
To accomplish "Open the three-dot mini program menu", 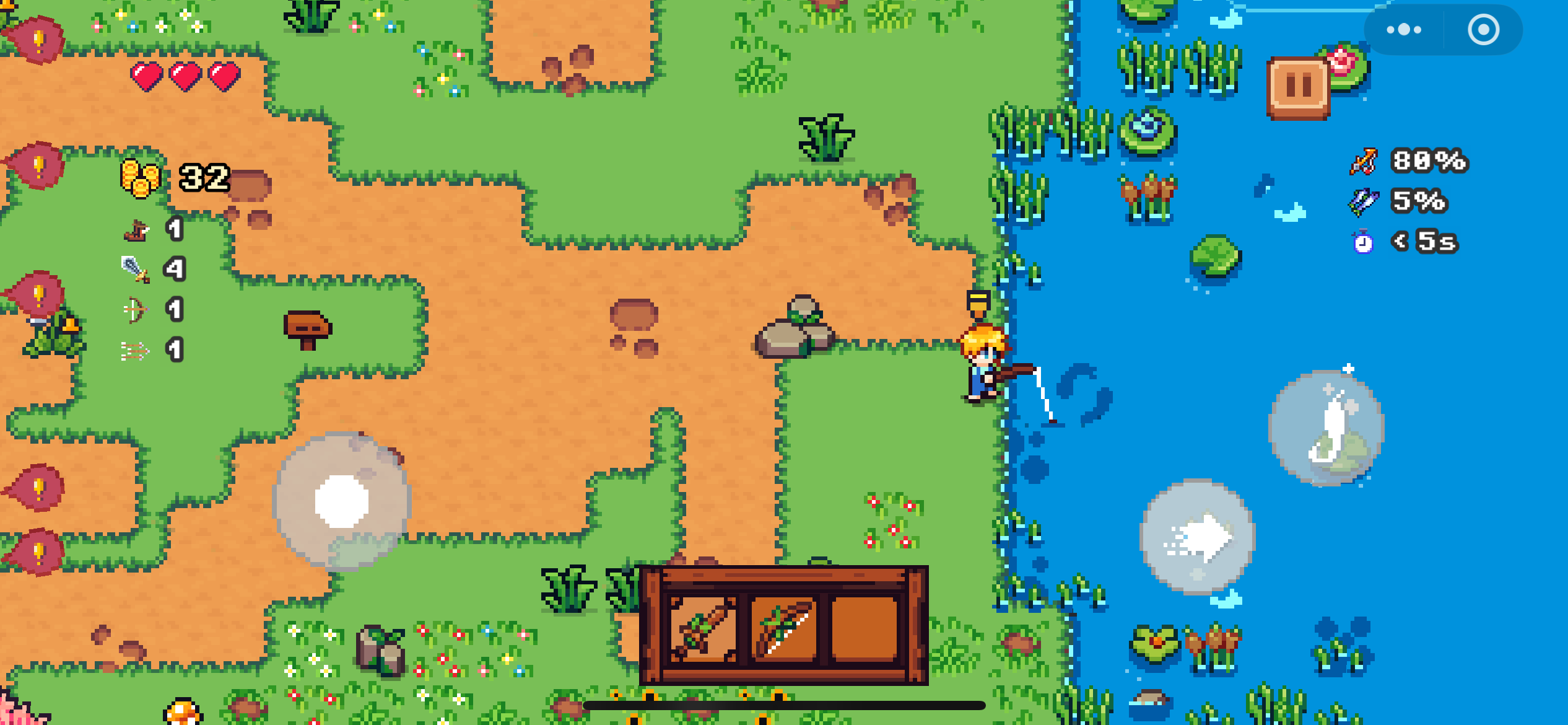I will tap(1404, 30).
